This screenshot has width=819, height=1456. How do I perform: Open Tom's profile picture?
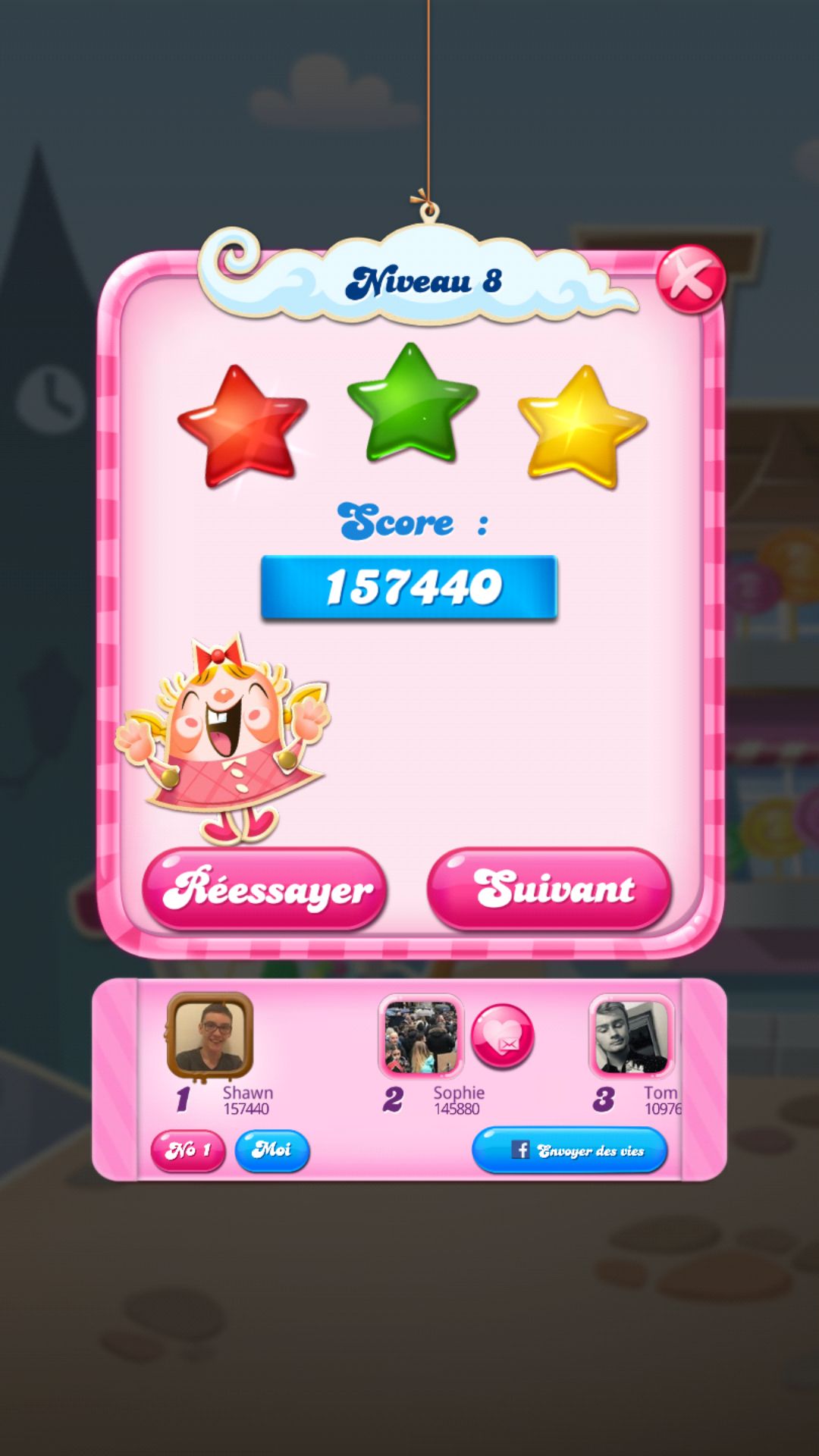click(x=632, y=1036)
